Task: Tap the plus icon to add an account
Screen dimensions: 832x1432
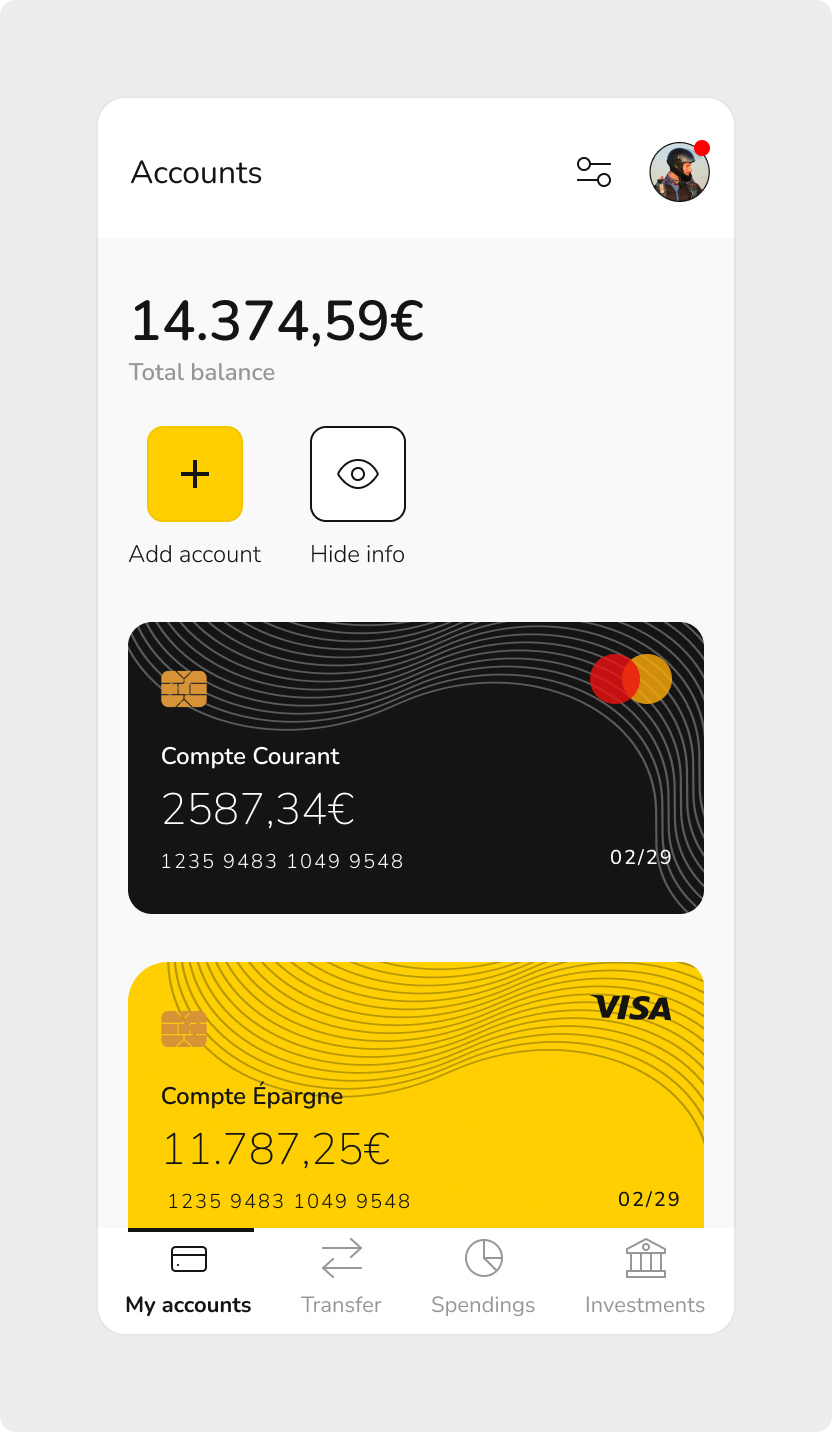Action: coord(194,474)
